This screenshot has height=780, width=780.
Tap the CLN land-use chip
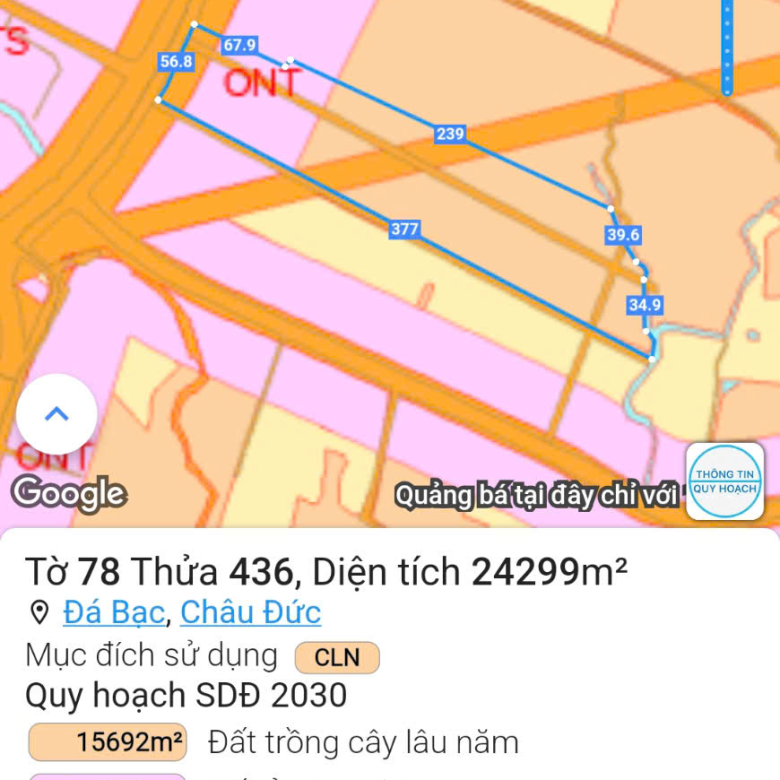point(337,657)
